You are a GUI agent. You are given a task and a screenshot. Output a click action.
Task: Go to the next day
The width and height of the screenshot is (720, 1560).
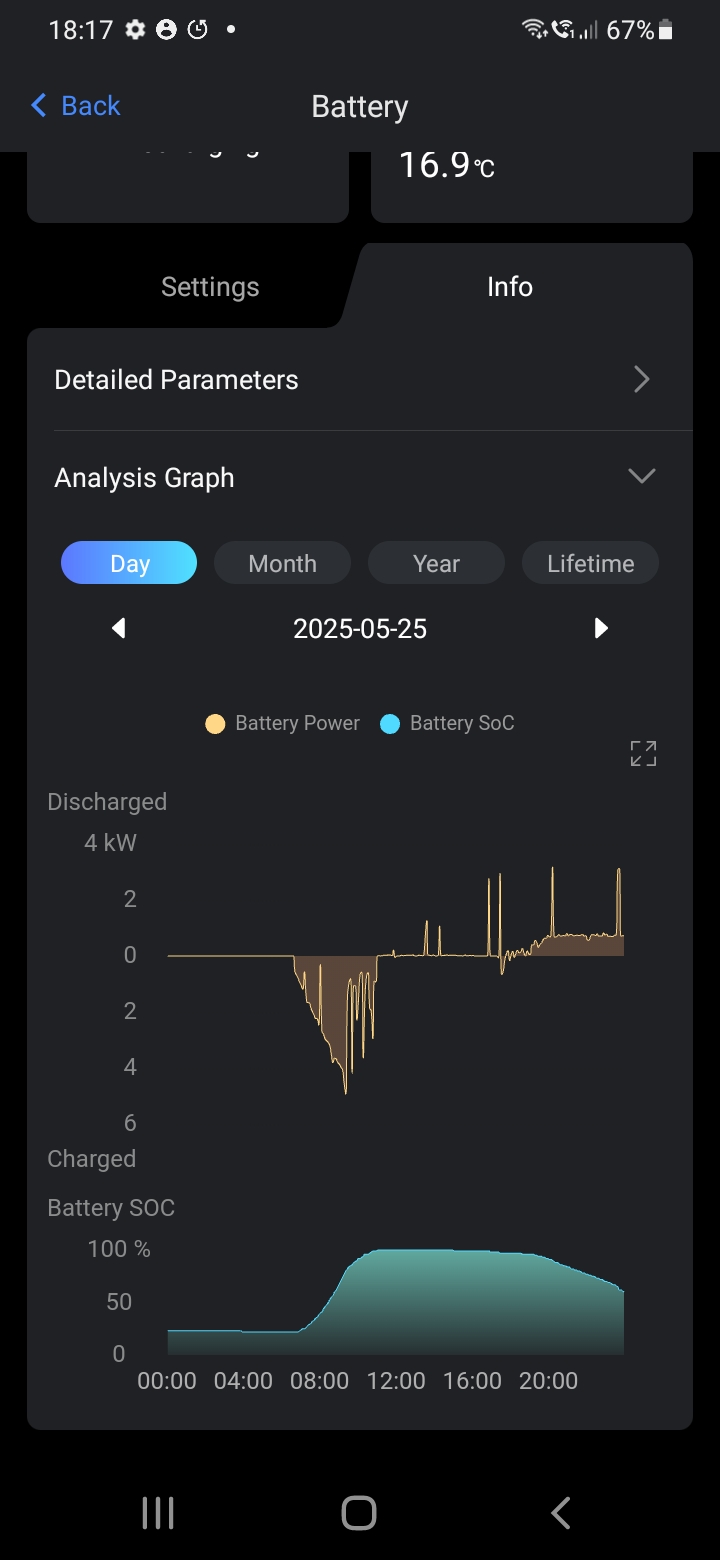[x=601, y=628]
